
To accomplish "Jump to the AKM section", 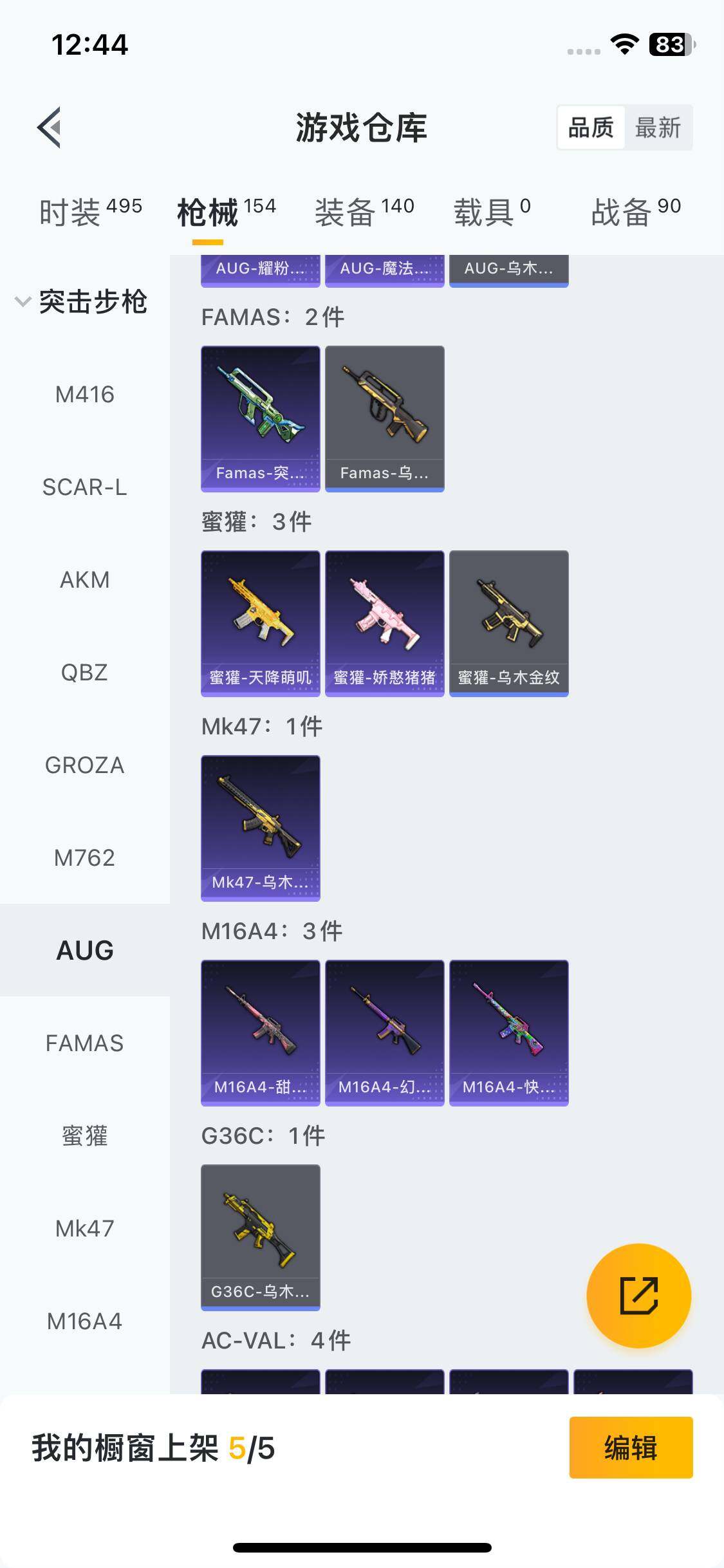I will [x=84, y=580].
